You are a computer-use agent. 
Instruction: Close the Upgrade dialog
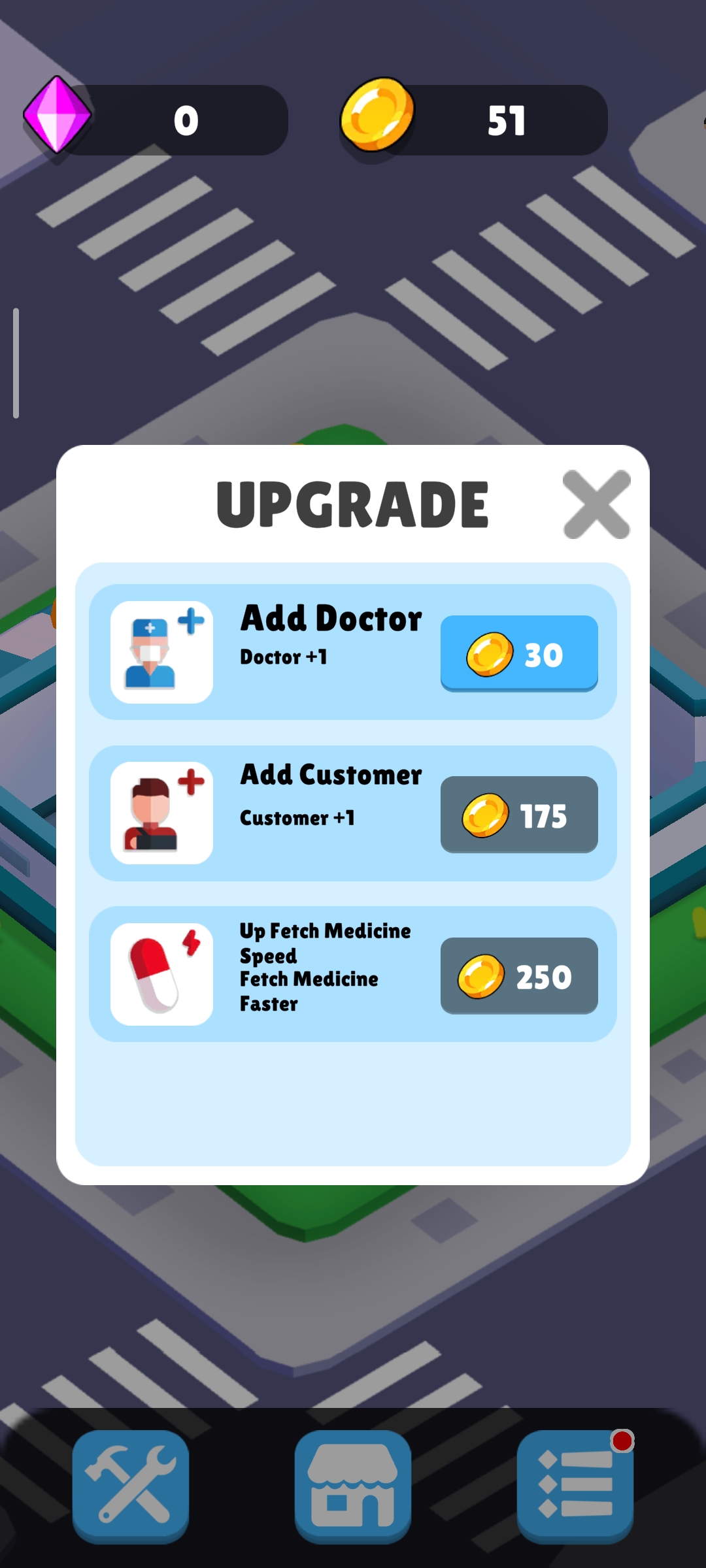[596, 504]
